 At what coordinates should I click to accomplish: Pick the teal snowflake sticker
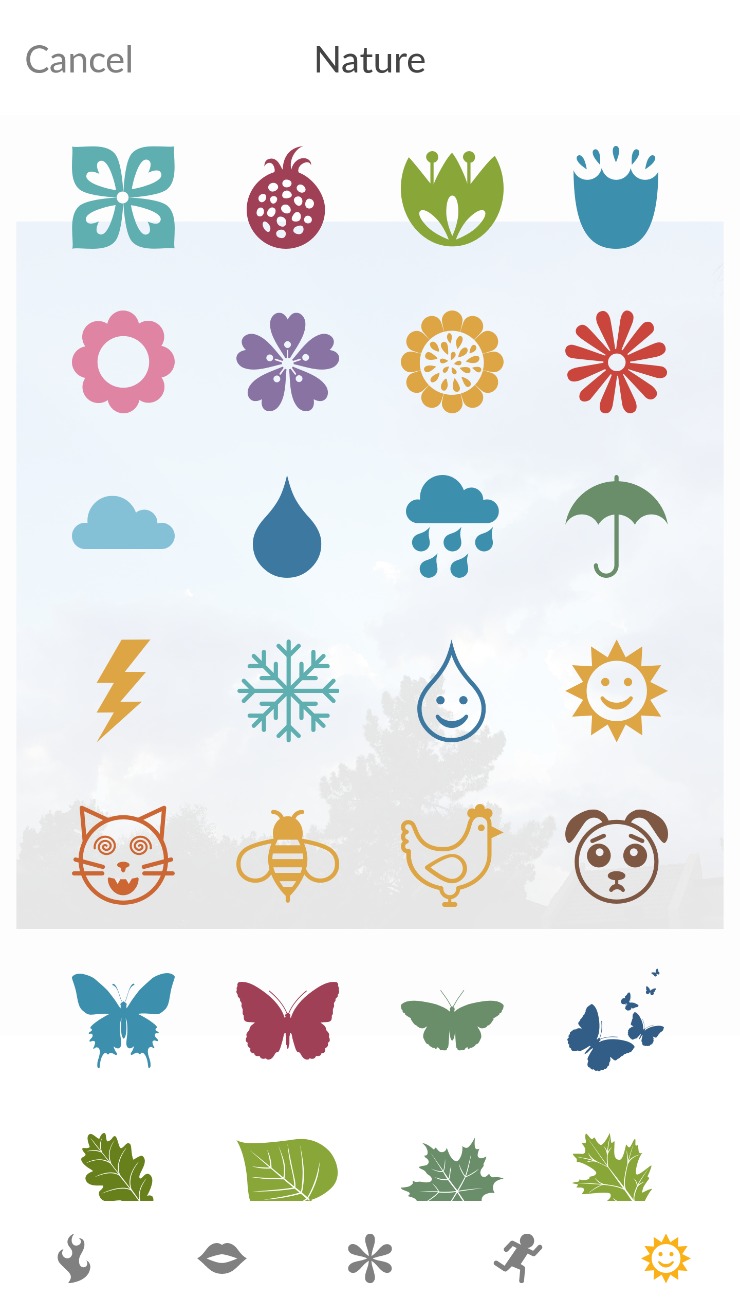pyautogui.click(x=288, y=690)
